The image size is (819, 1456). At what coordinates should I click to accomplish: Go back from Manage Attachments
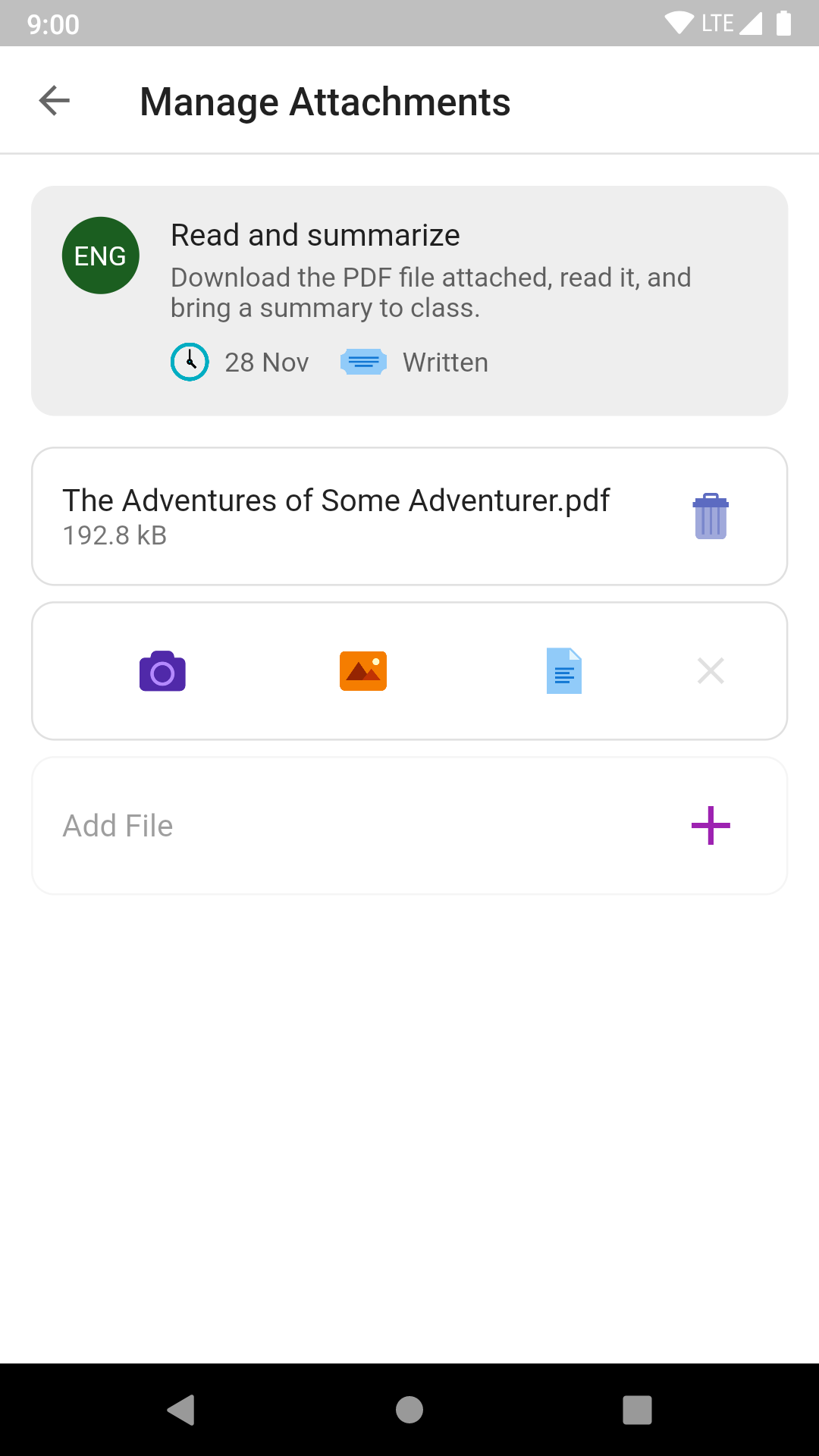coord(55,101)
